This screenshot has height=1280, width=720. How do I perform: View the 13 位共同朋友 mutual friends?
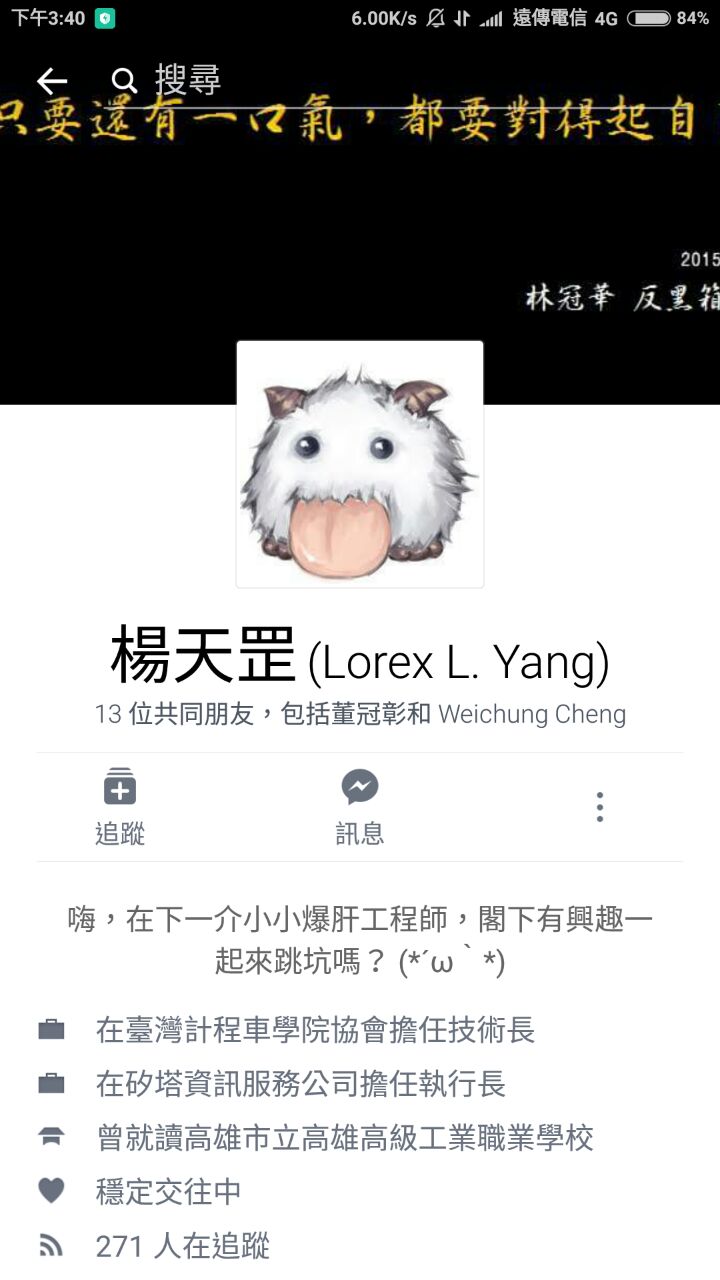click(x=360, y=714)
